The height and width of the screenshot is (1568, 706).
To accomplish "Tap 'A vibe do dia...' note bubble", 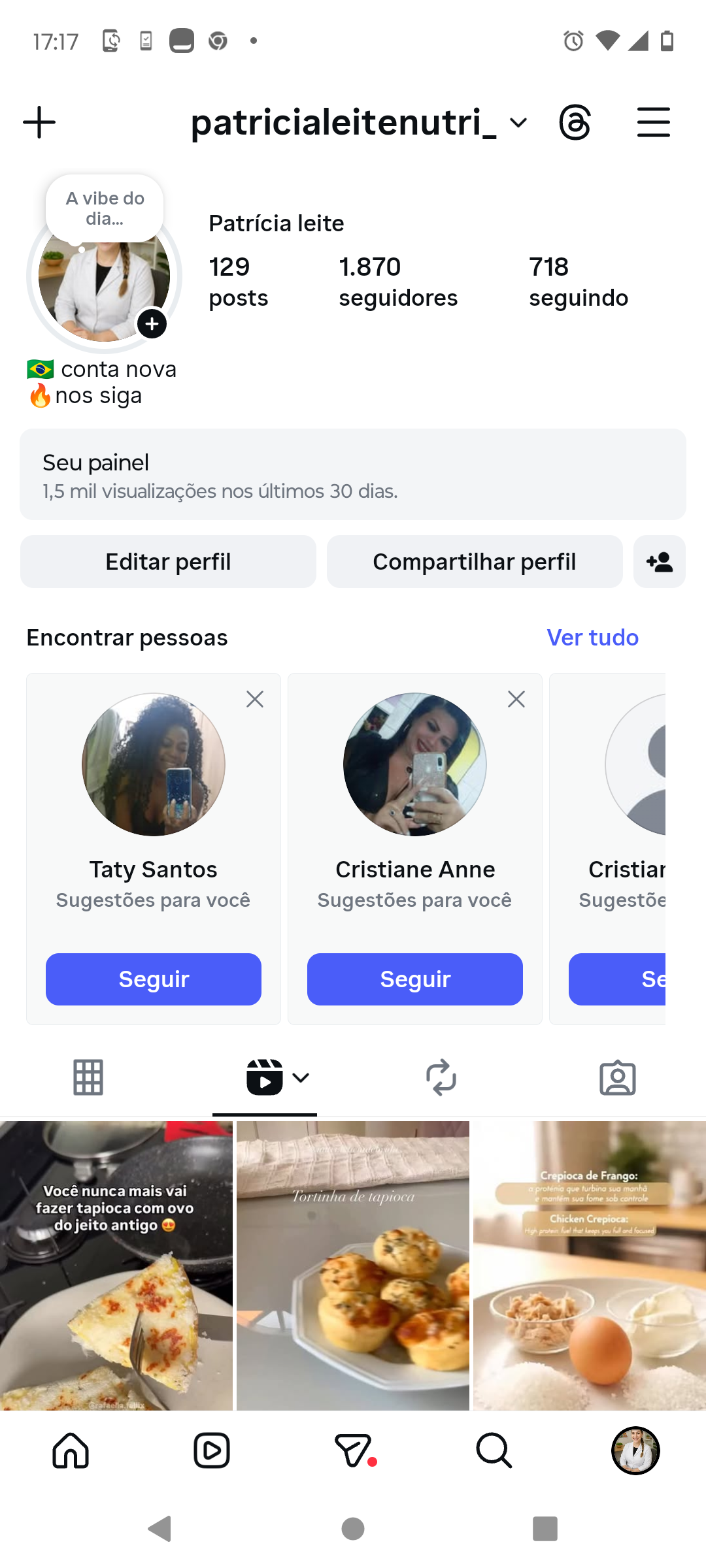I will [x=105, y=208].
